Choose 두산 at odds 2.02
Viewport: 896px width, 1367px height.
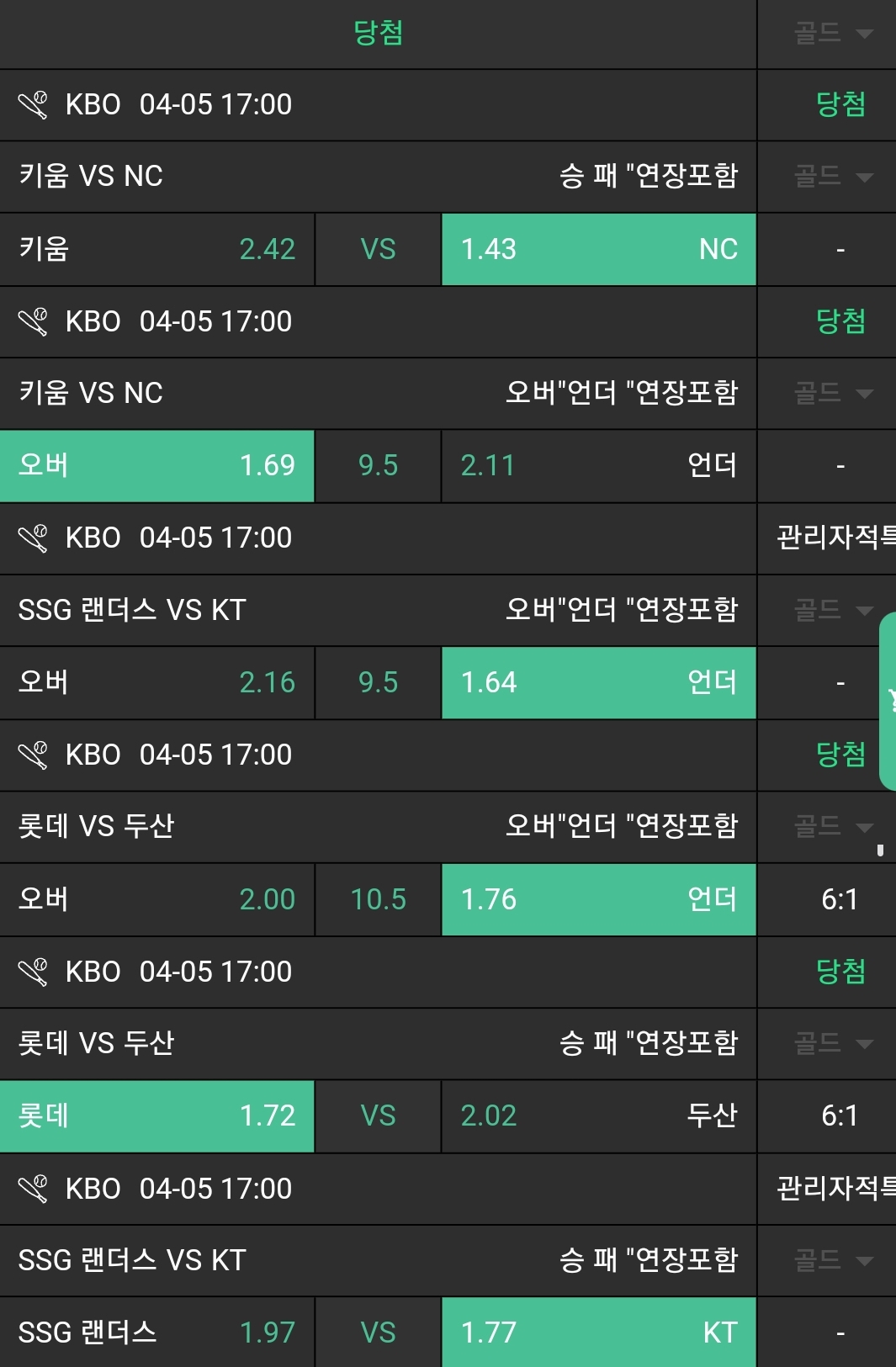[x=598, y=1115]
